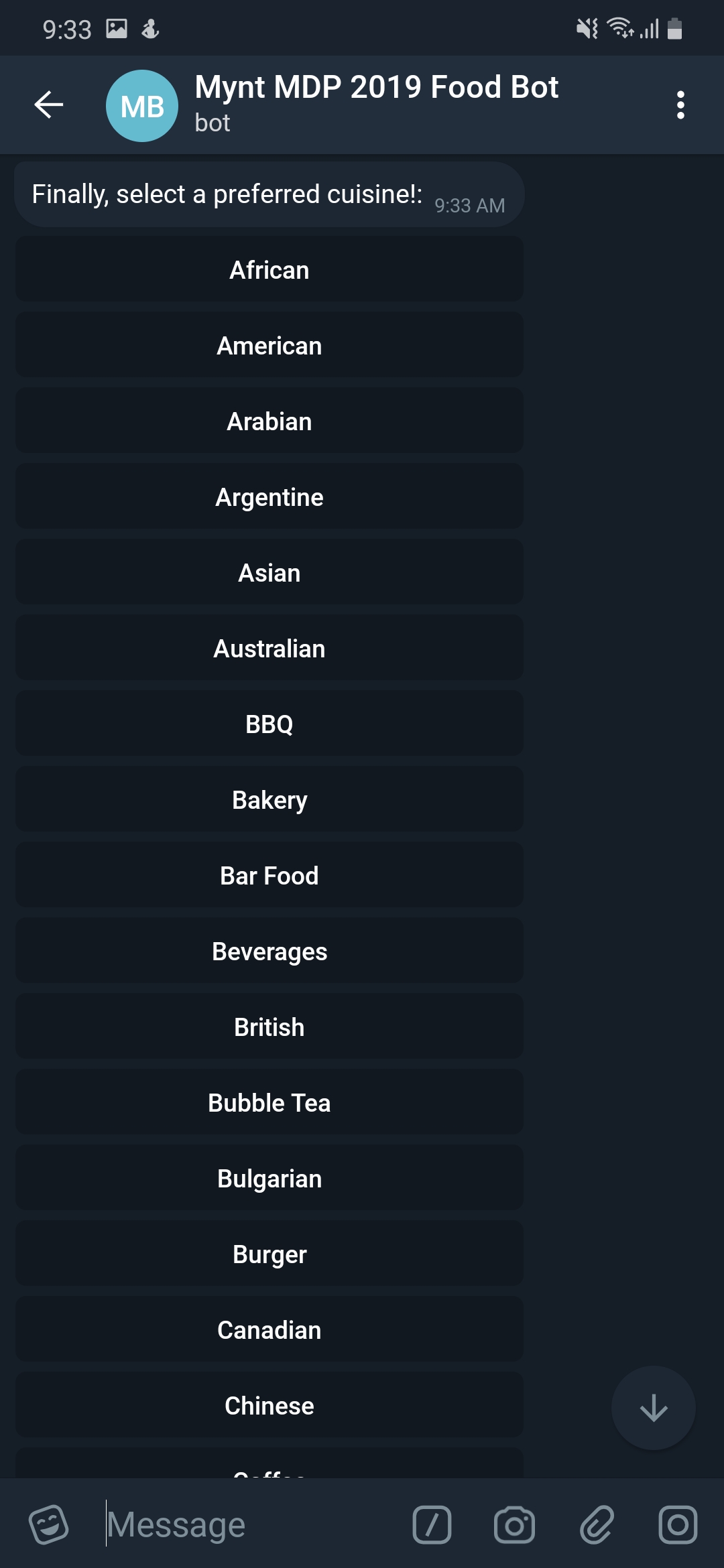
Task: Attach a file with the paperclip
Action: tap(596, 1524)
